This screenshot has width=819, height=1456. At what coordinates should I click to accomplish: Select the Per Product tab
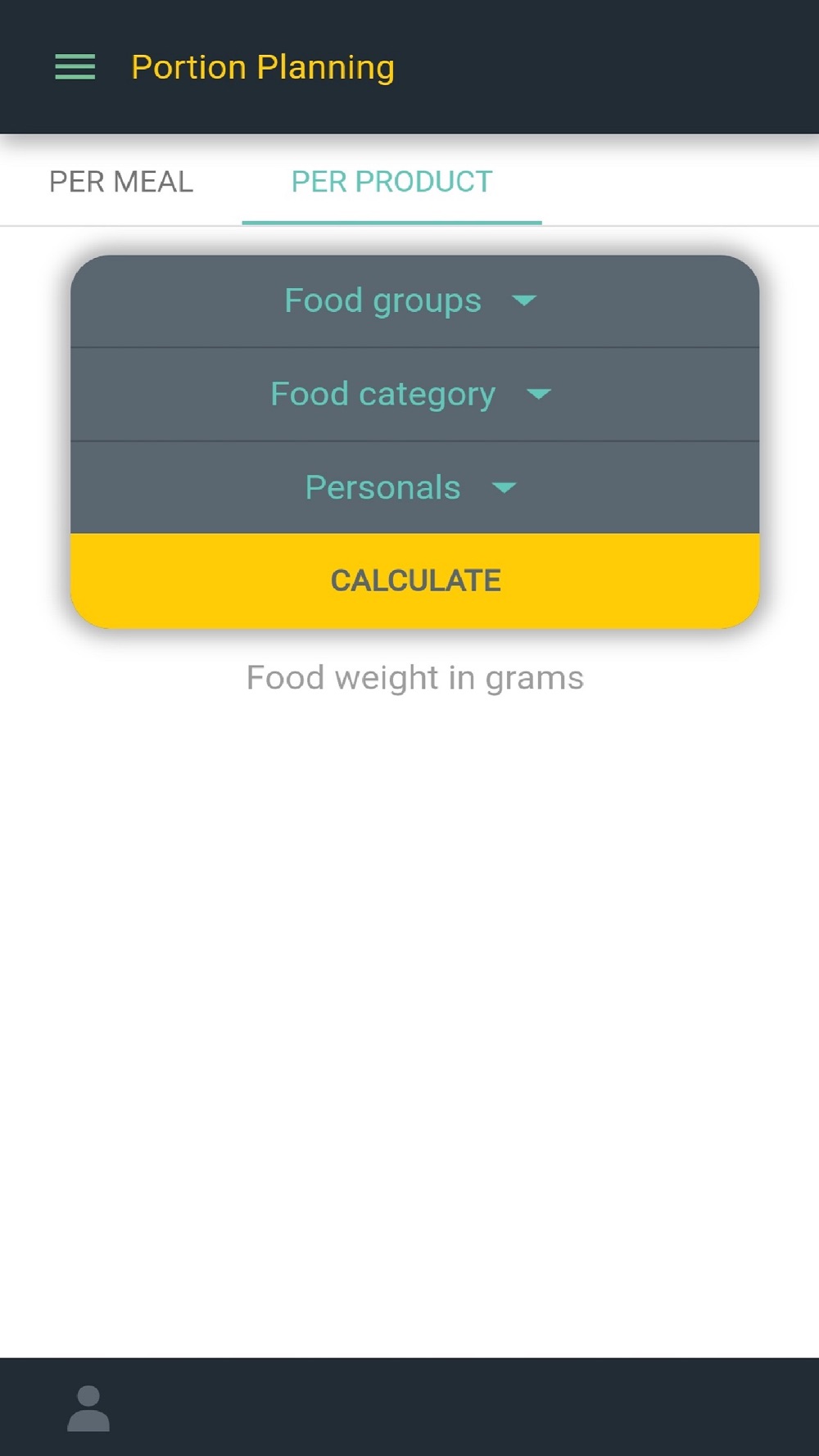(391, 182)
